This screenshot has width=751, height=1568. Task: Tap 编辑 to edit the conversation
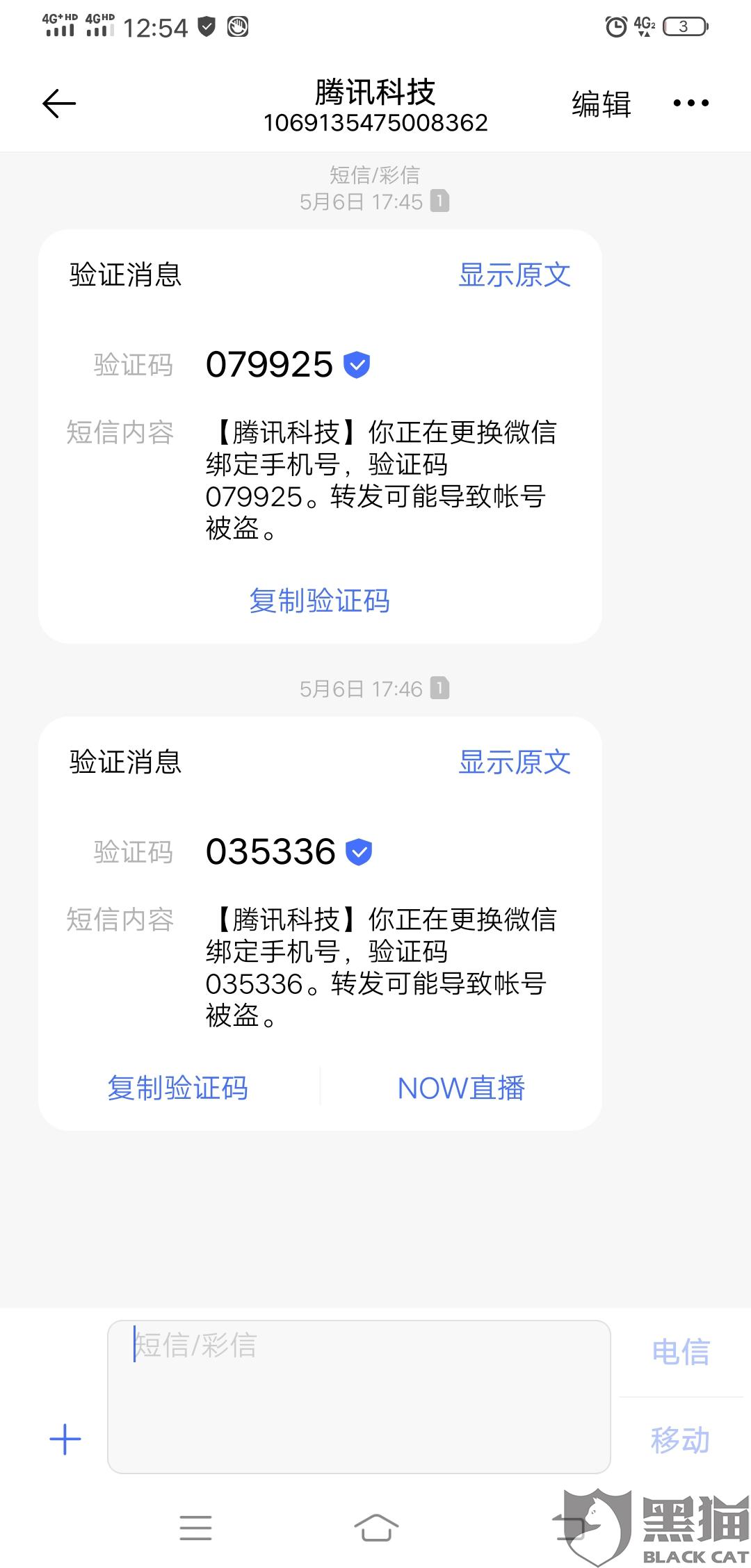601,104
